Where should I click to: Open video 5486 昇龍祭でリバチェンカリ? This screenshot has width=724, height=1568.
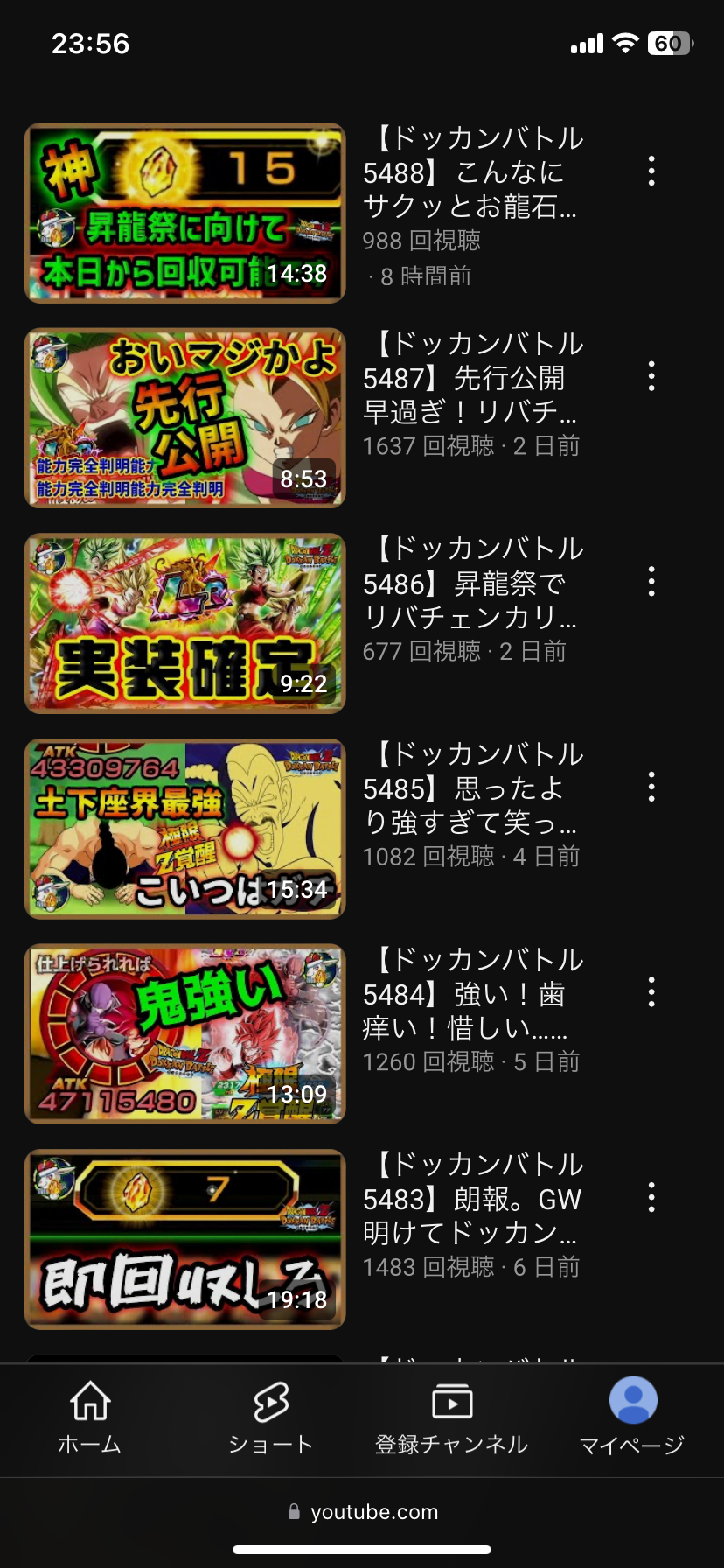pos(185,623)
